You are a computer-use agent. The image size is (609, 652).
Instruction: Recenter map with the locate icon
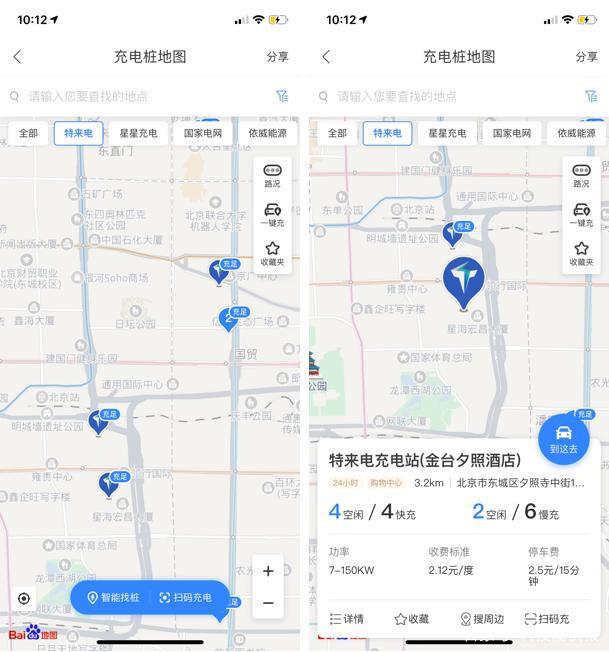(24, 598)
